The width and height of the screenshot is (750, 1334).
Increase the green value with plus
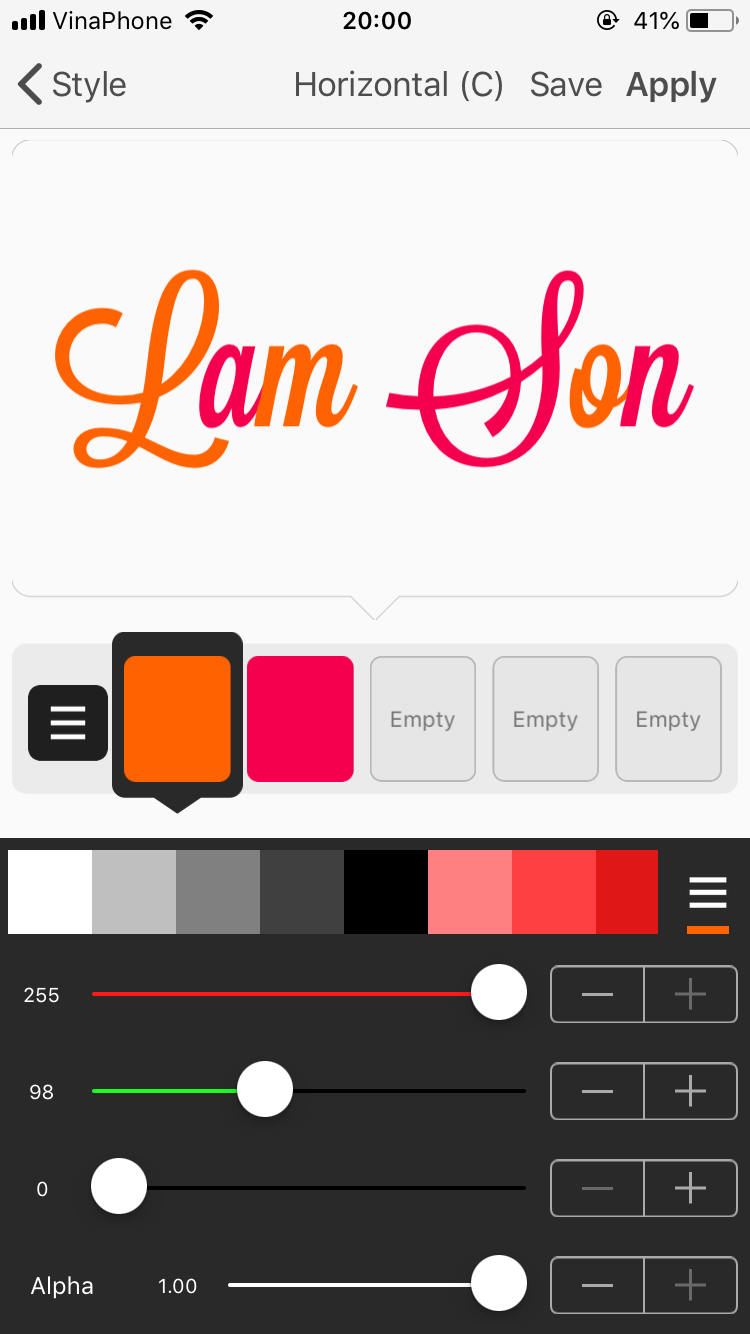coord(690,1091)
